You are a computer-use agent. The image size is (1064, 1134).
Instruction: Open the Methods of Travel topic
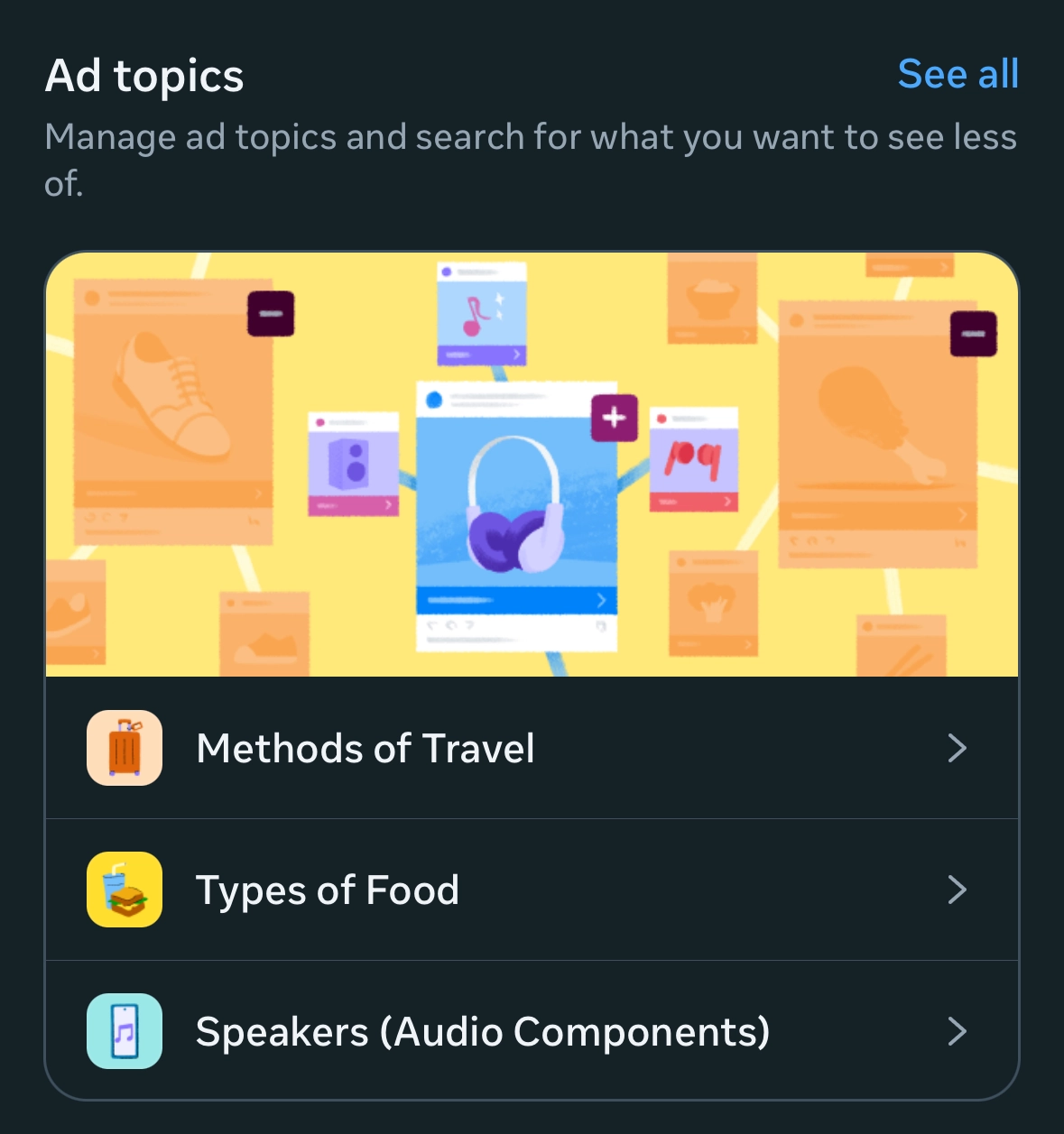click(531, 748)
